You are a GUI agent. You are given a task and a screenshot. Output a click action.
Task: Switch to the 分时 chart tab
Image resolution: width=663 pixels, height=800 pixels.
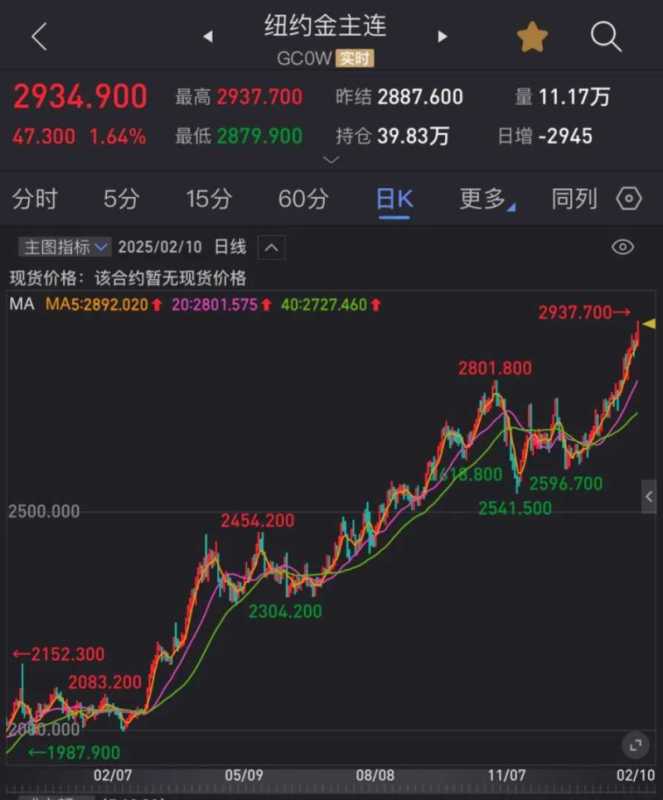35,199
